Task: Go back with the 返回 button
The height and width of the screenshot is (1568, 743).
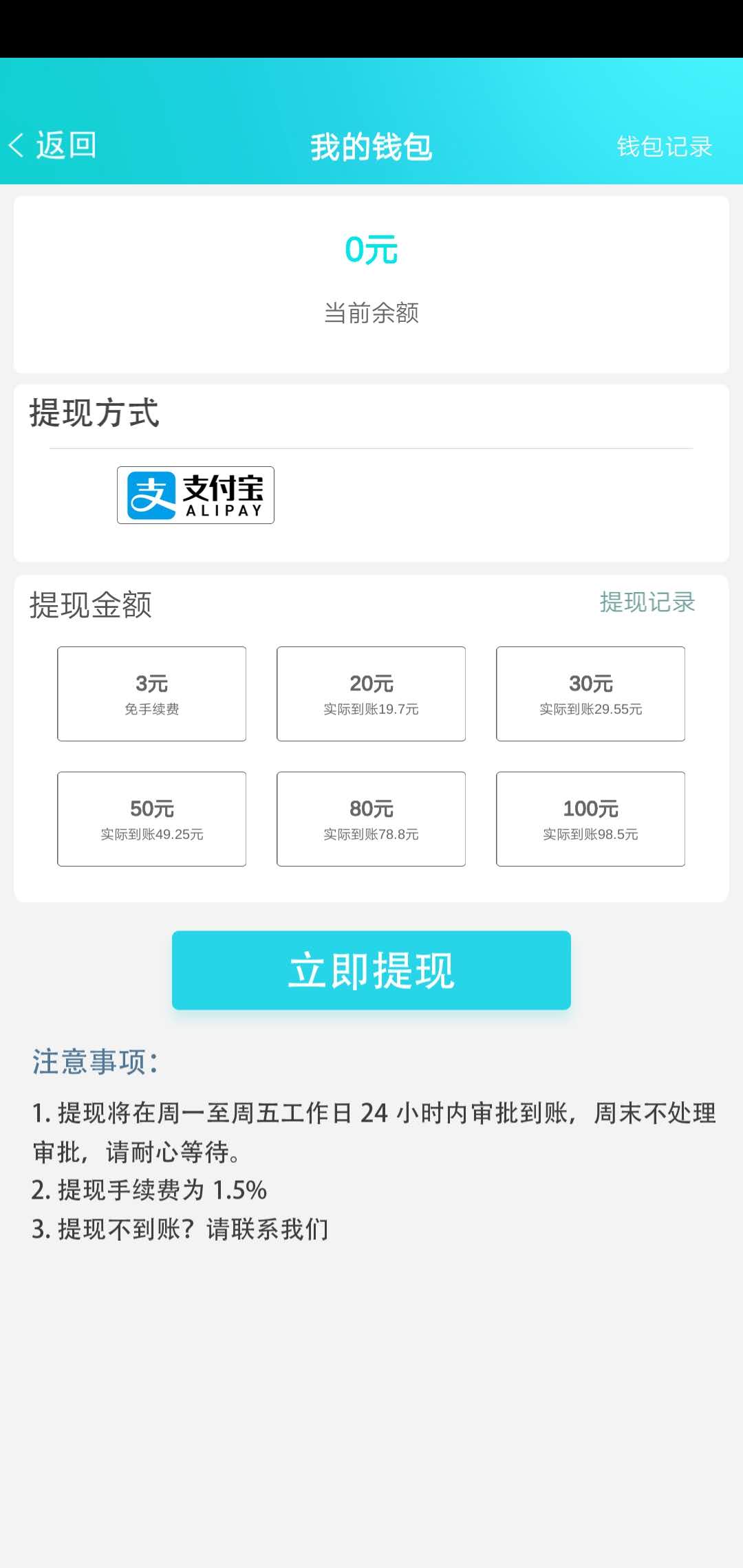Action: (x=52, y=146)
